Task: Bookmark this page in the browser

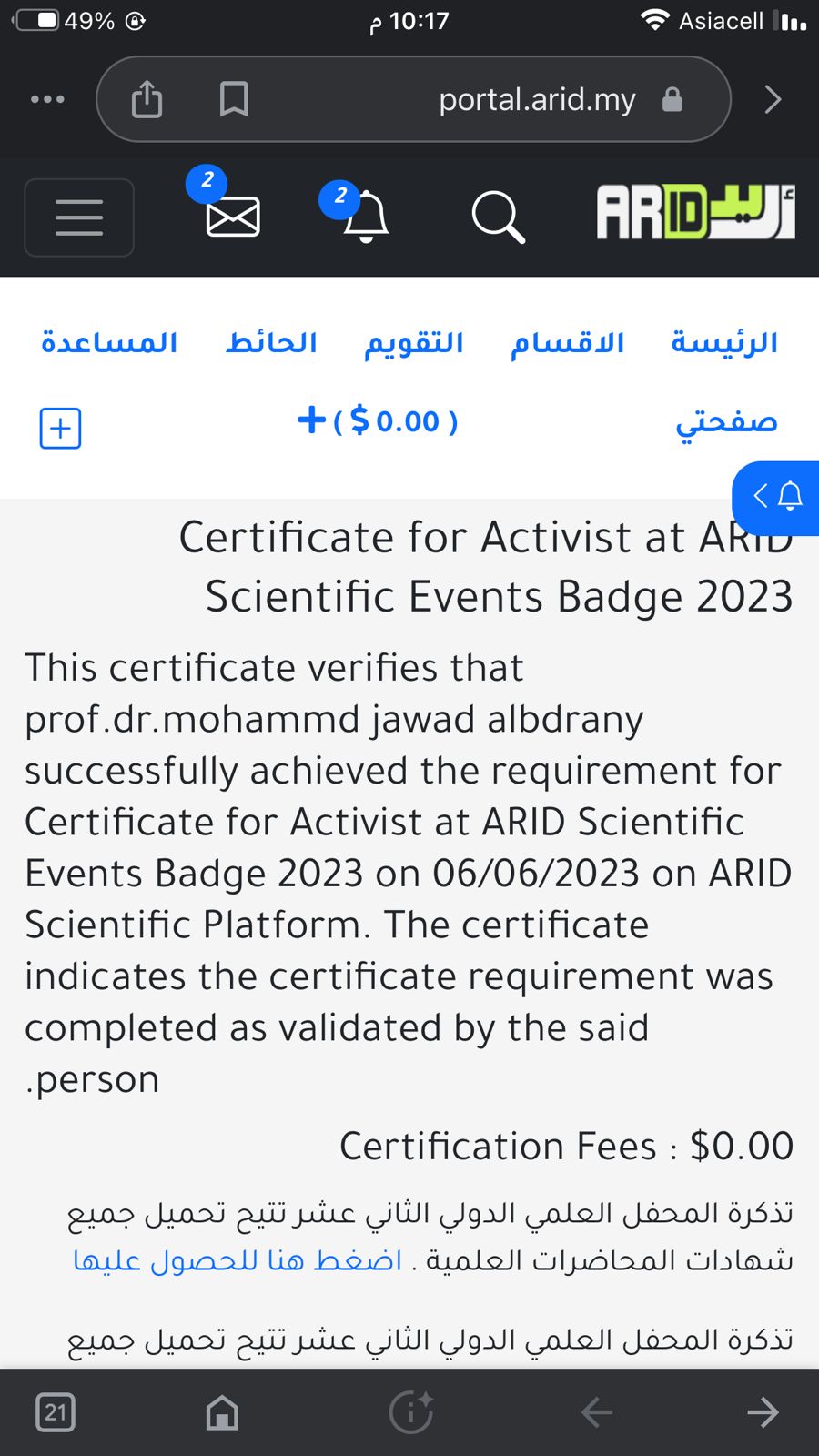Action: 234,99
